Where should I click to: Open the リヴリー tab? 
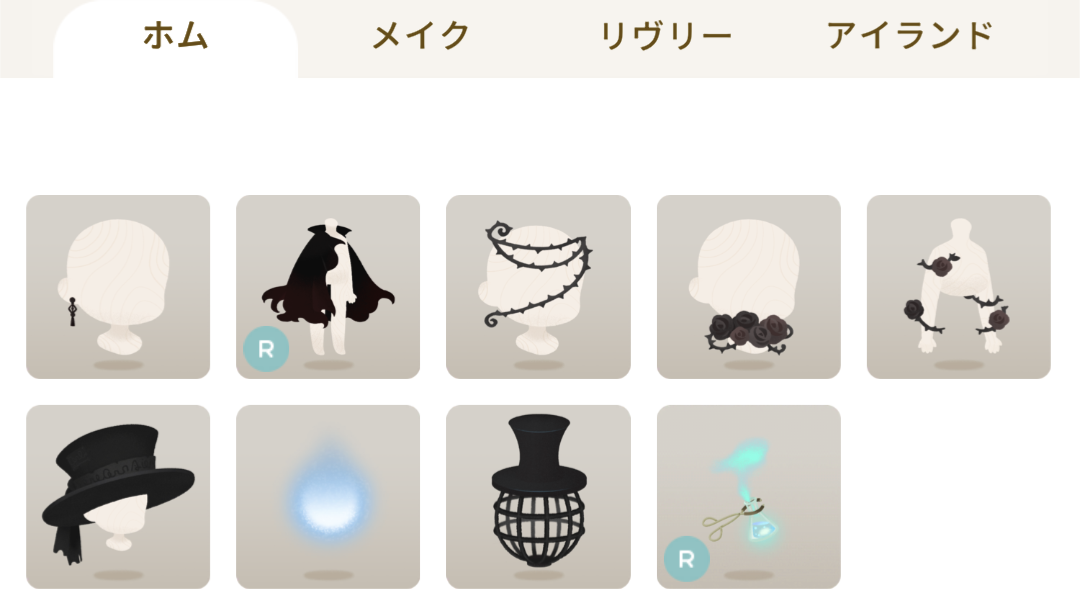(x=665, y=37)
